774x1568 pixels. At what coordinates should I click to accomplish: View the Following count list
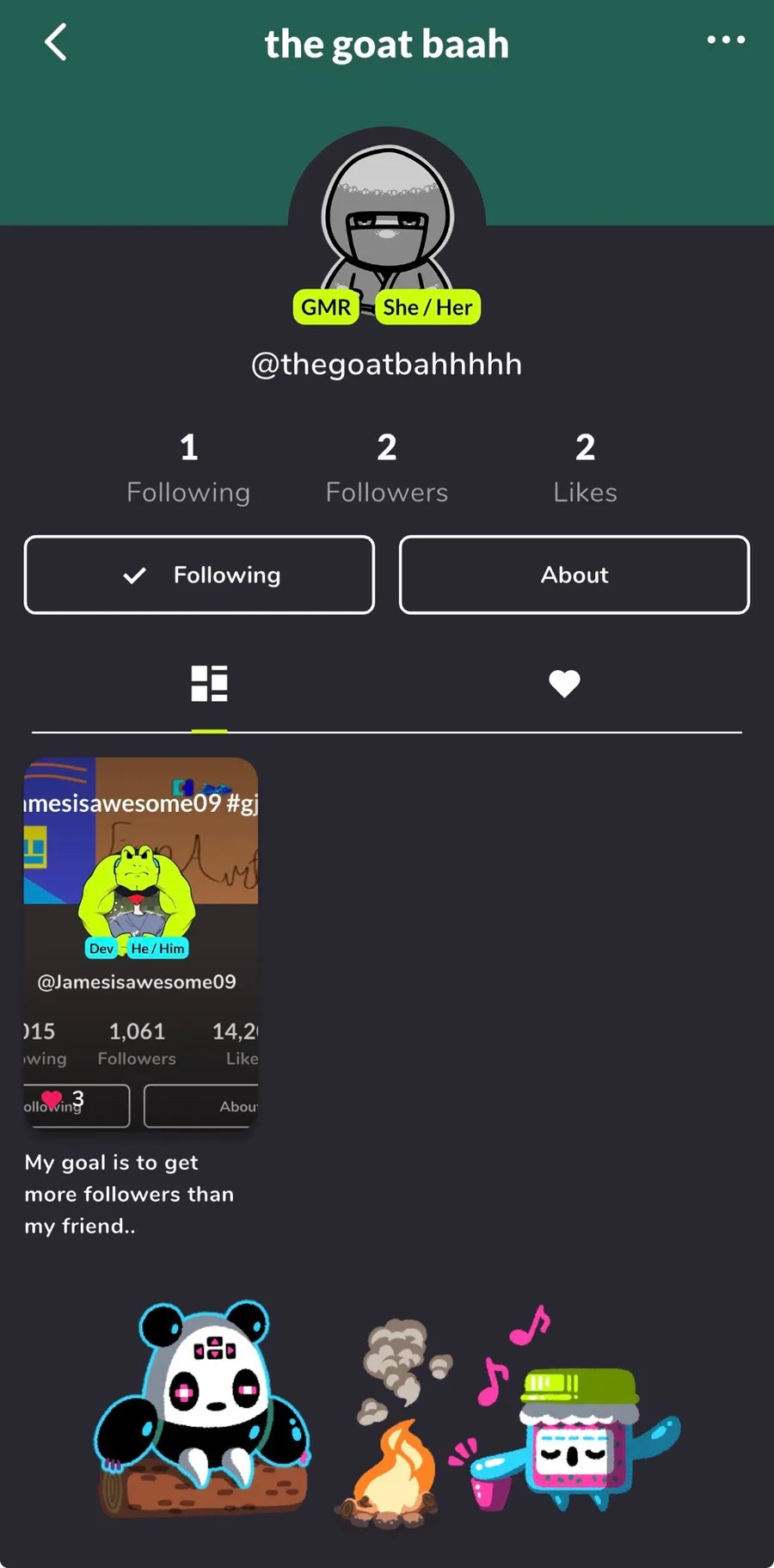click(x=188, y=469)
